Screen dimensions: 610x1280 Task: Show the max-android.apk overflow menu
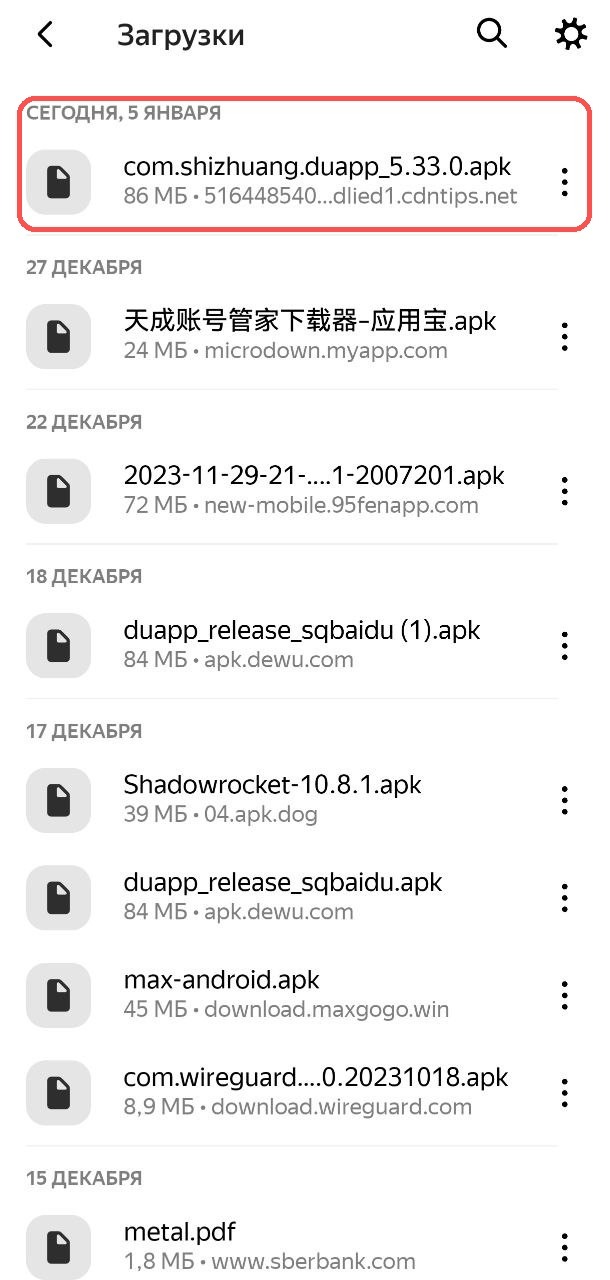565,995
